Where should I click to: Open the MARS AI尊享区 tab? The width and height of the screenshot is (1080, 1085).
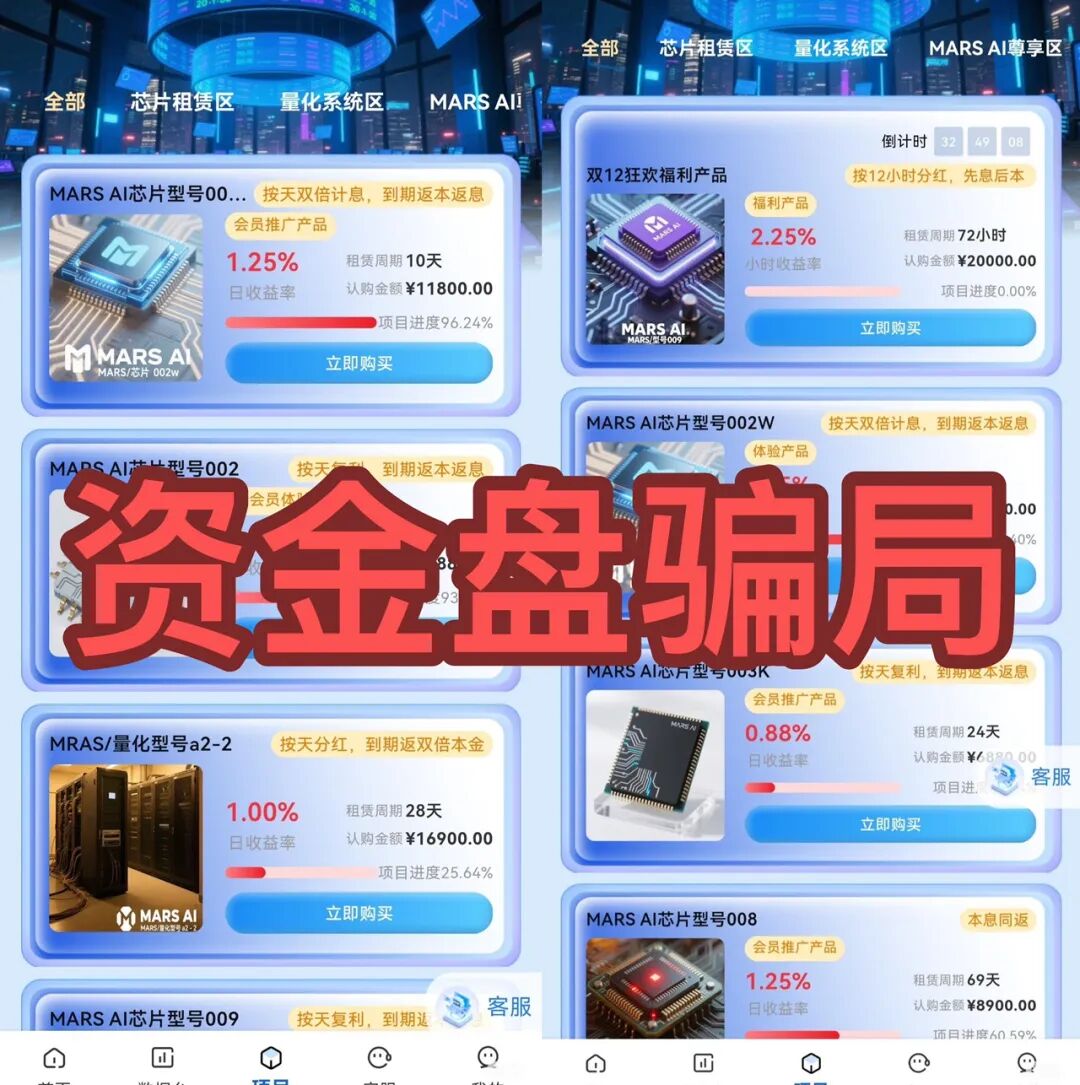[x=996, y=47]
